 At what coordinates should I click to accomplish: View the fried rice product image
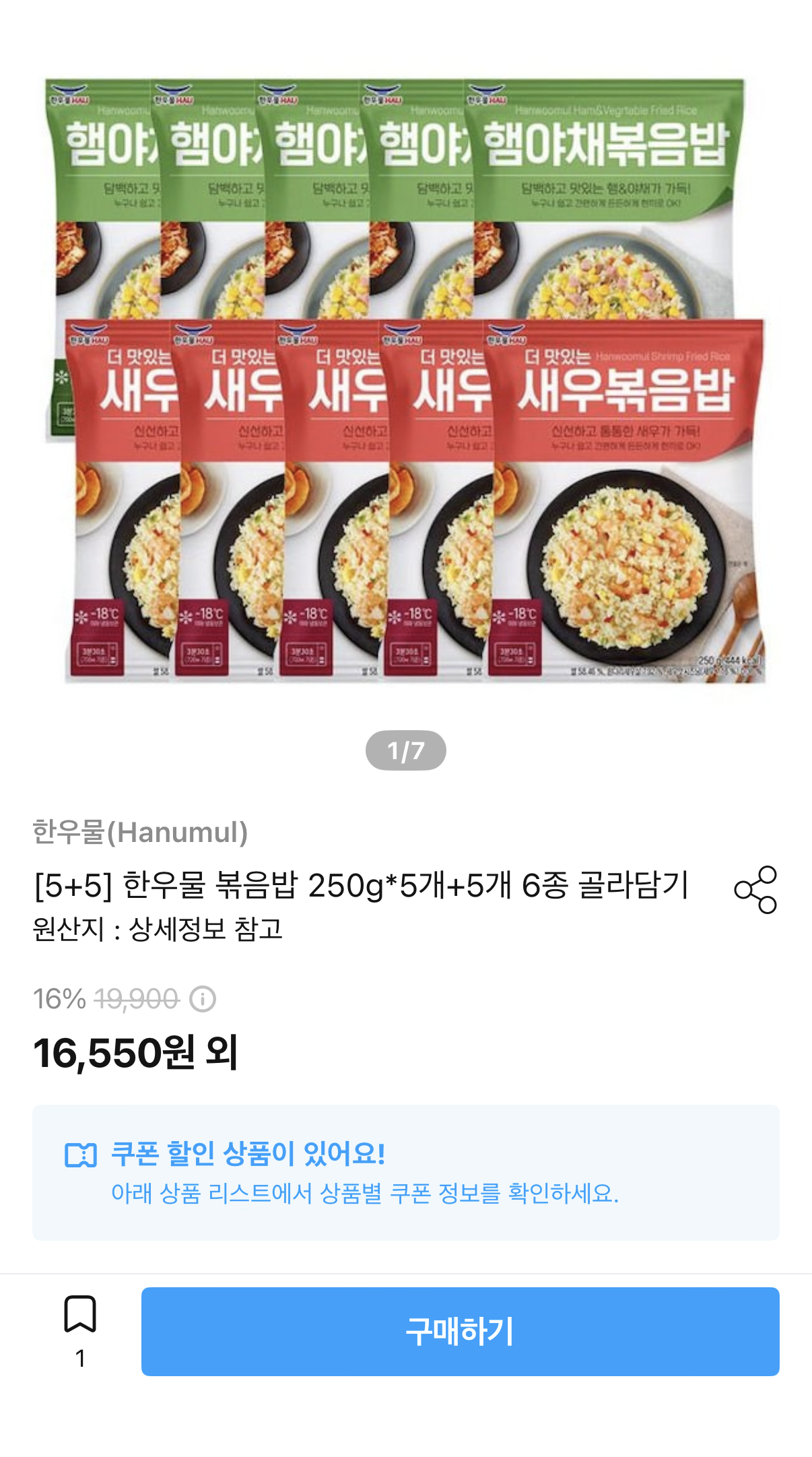point(406,382)
